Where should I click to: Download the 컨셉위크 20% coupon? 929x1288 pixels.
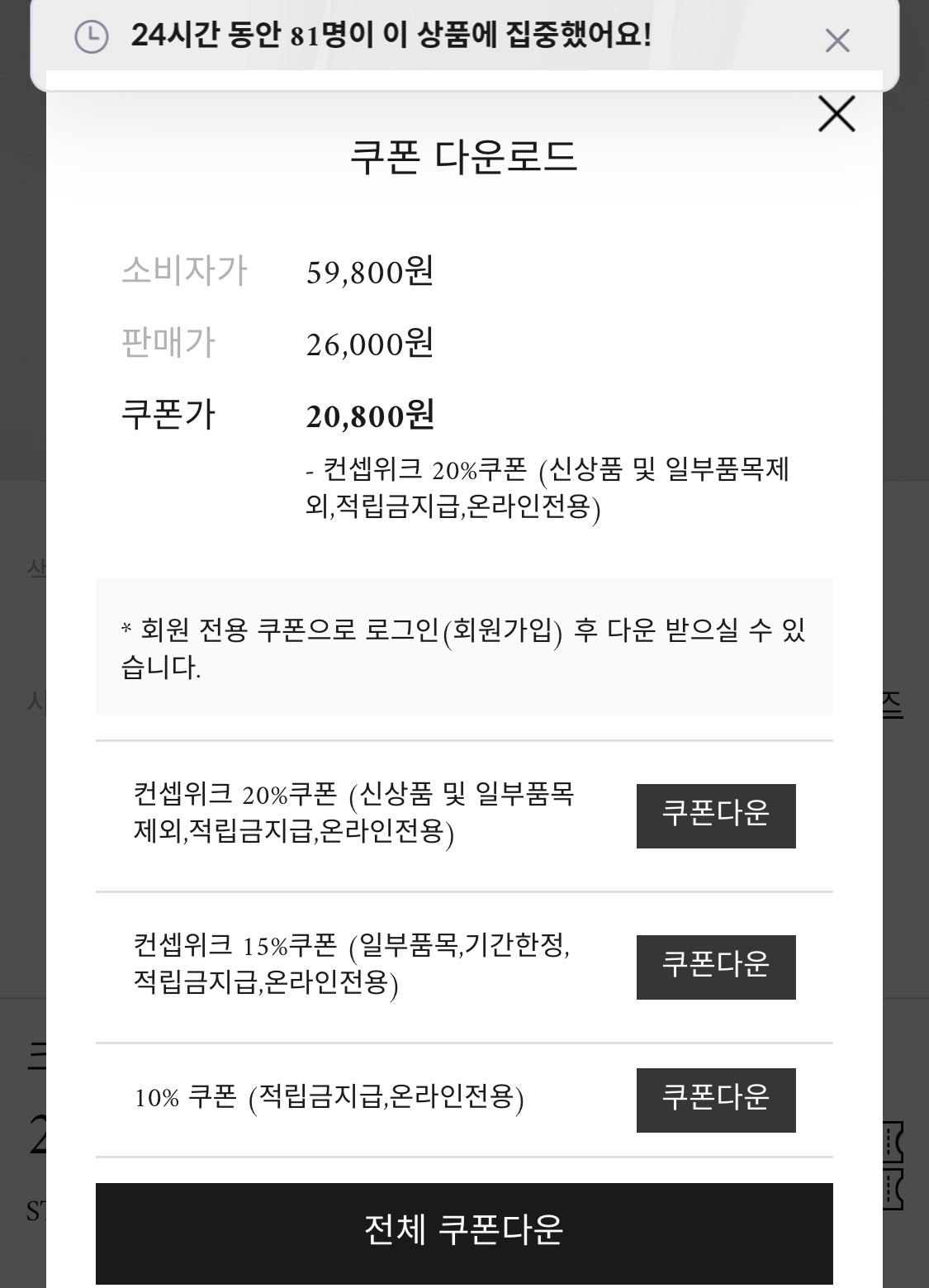[x=715, y=815]
